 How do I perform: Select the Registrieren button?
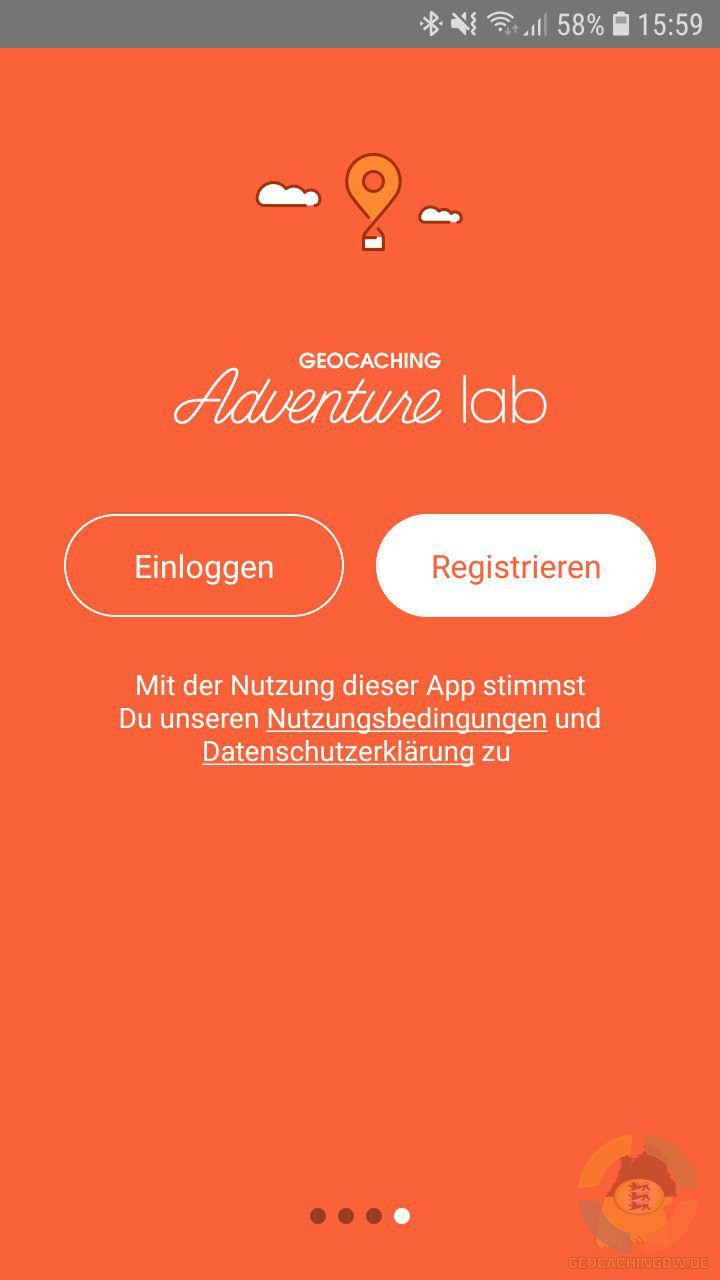516,566
